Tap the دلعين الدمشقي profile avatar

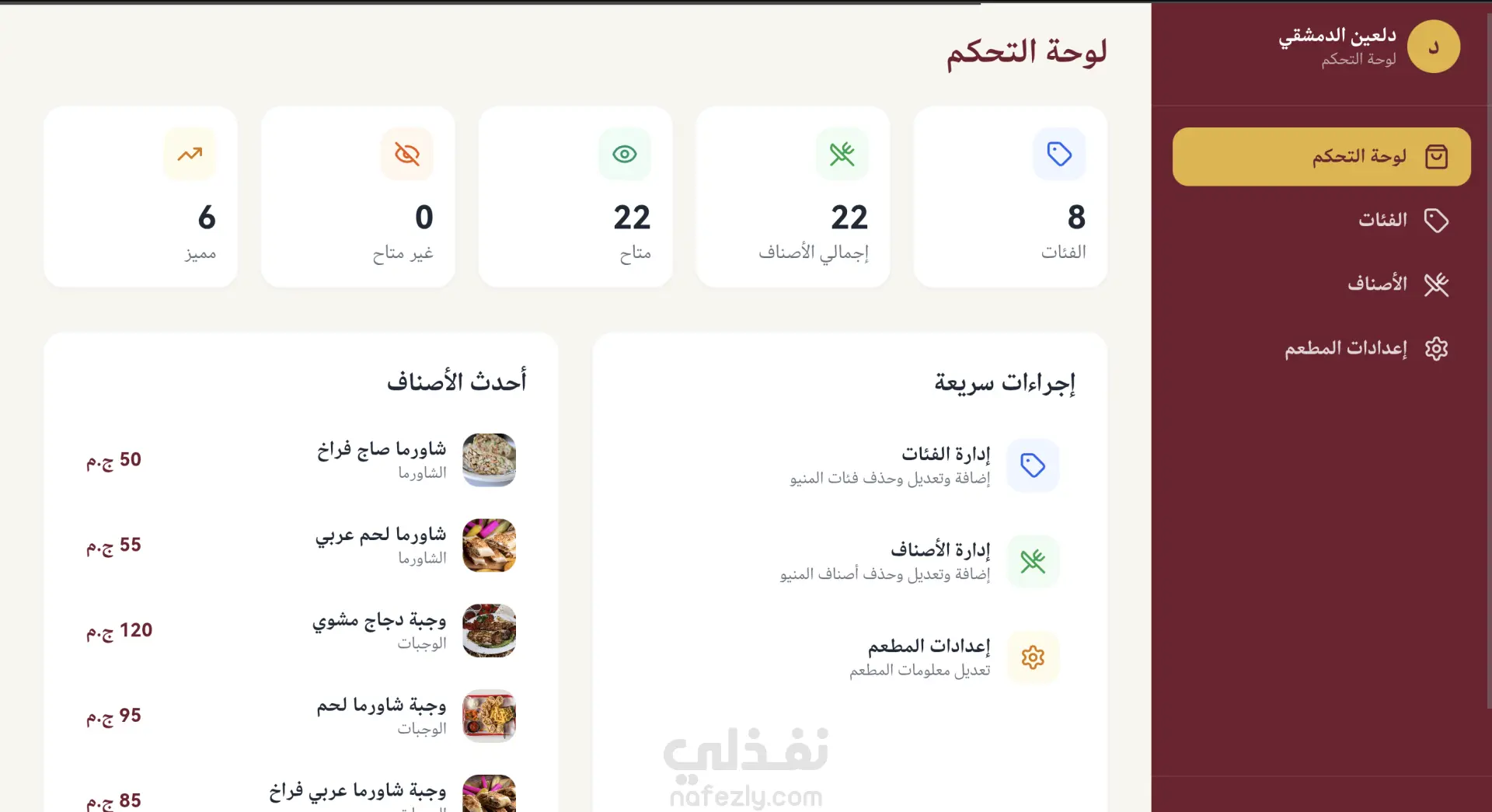1434,47
